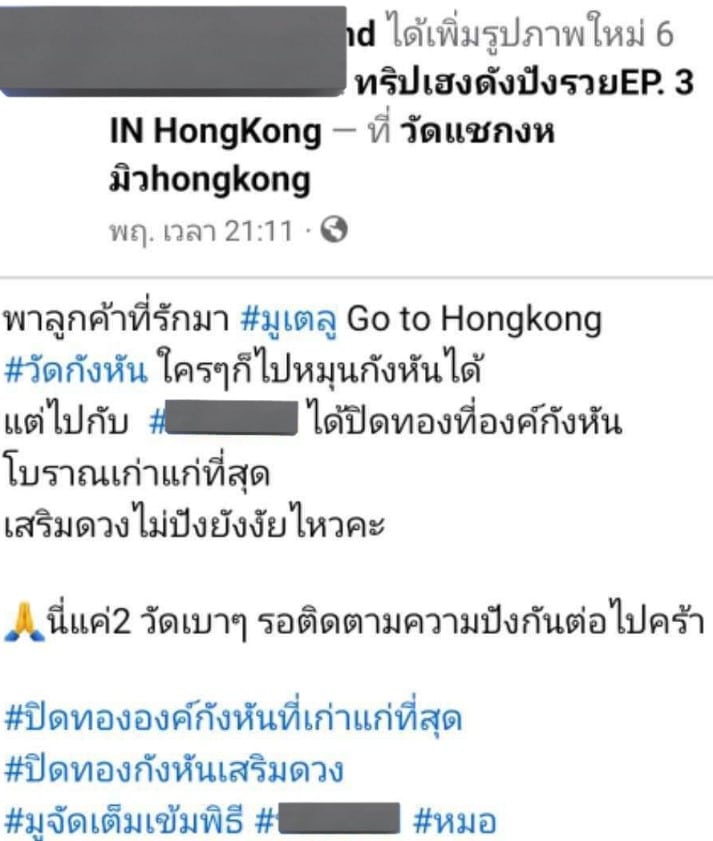Image resolution: width=713 pixels, height=841 pixels.
Task: Tap hashtag #ปิดทององค์กังหันที่เก่าแก่ที่สุด
Action: click(x=234, y=719)
